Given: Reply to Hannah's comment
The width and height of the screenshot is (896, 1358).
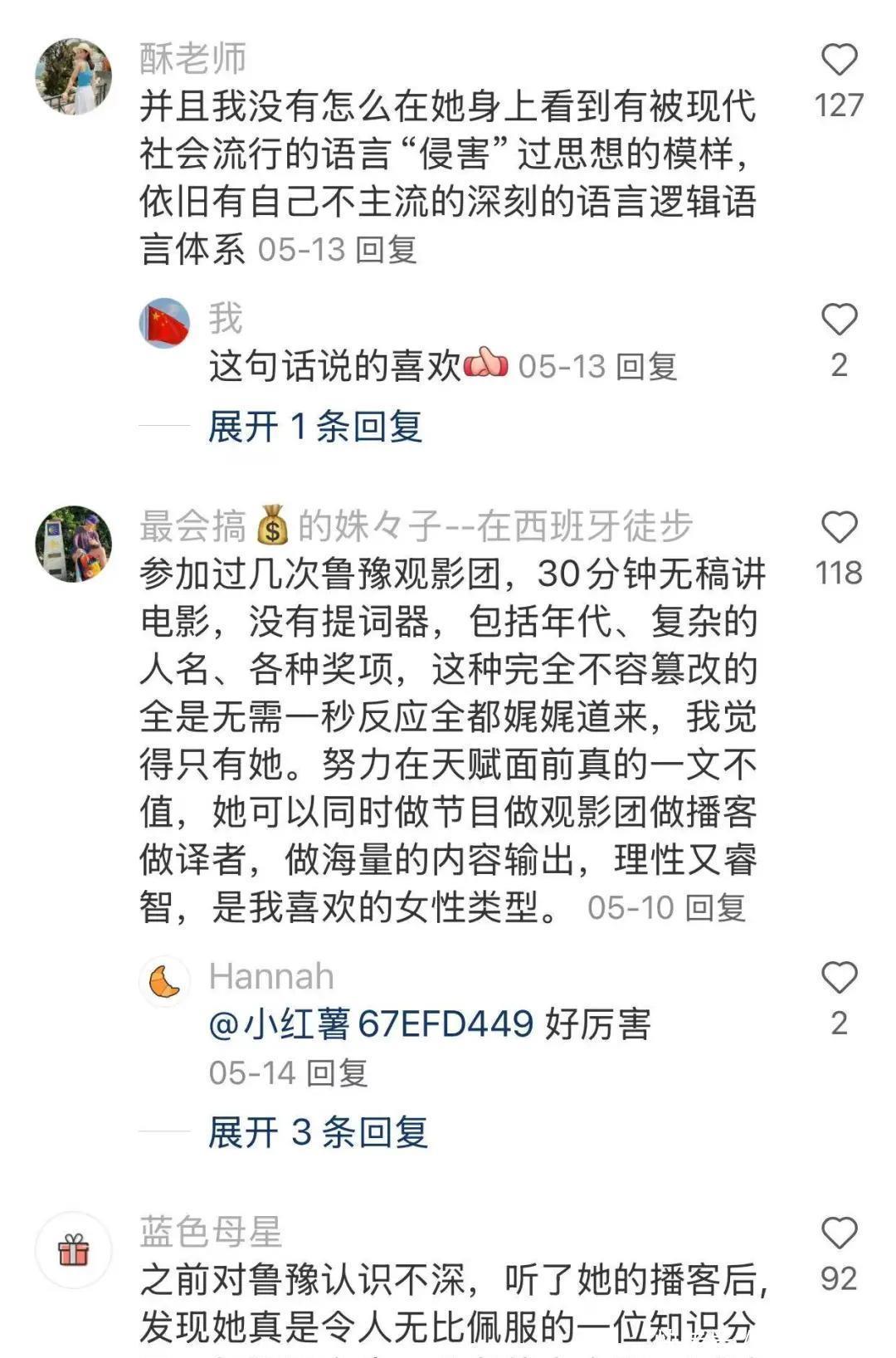Looking at the screenshot, I should coord(339,1072).
